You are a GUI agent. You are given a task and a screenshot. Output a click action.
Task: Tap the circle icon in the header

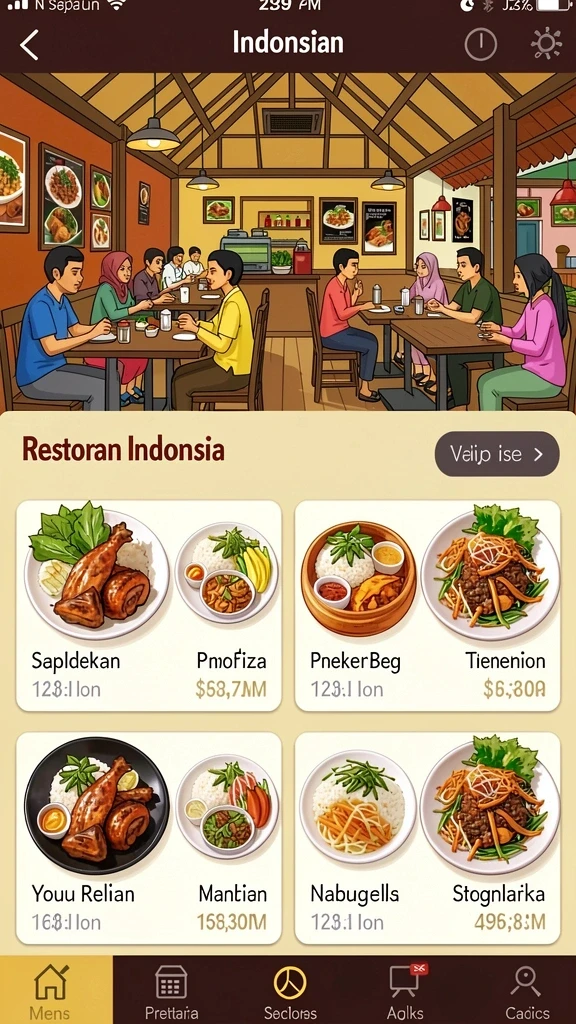point(481,44)
